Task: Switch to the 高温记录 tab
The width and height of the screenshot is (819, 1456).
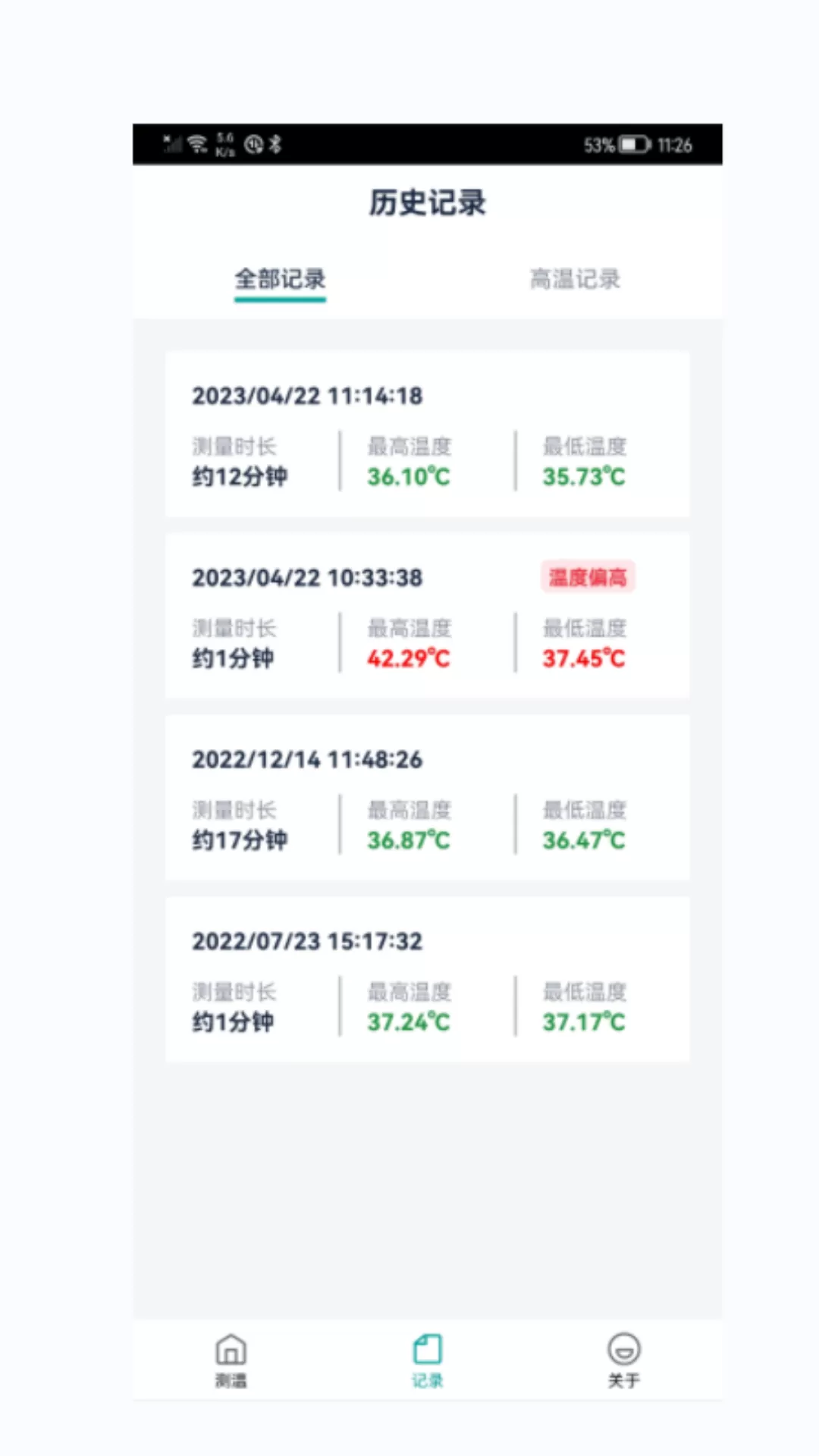Action: (575, 279)
